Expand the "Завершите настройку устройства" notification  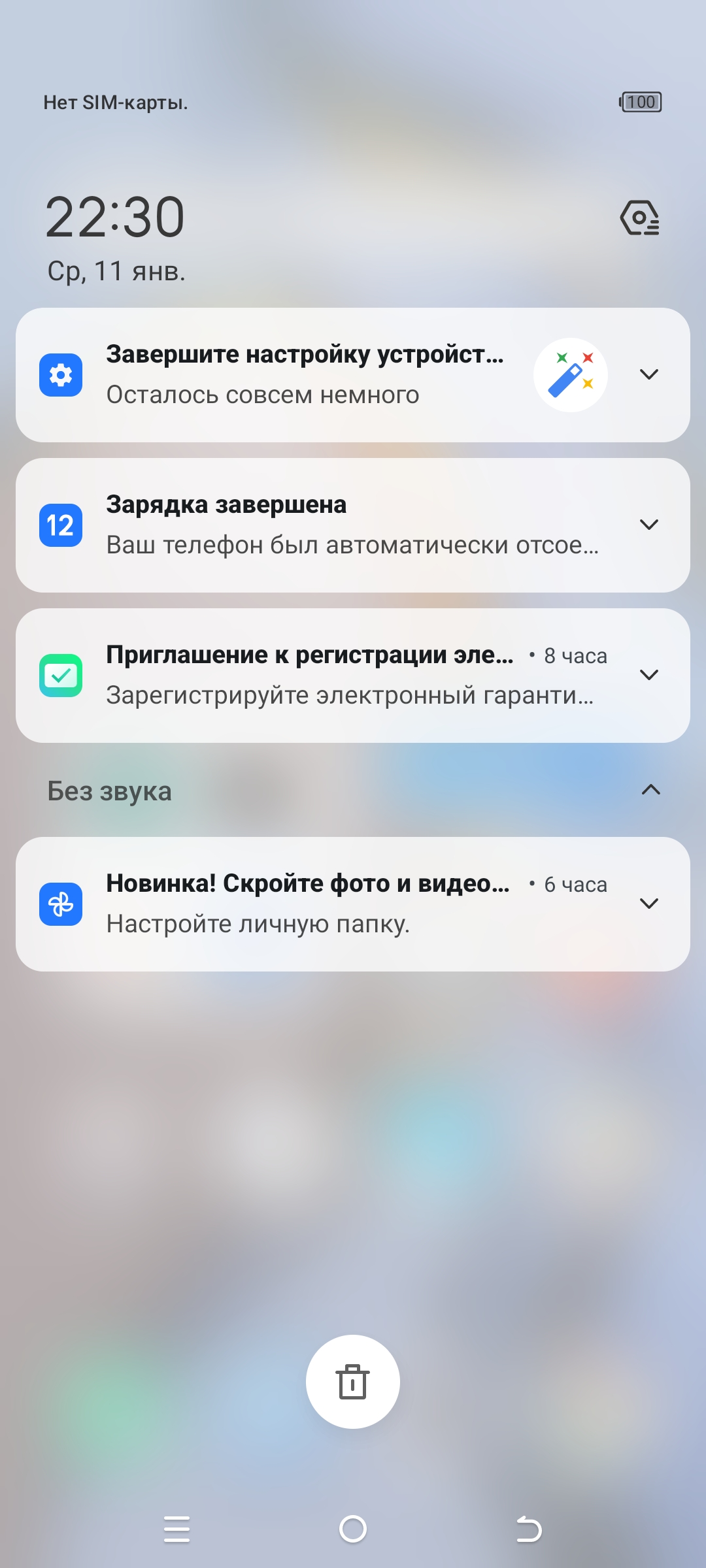pyautogui.click(x=648, y=374)
